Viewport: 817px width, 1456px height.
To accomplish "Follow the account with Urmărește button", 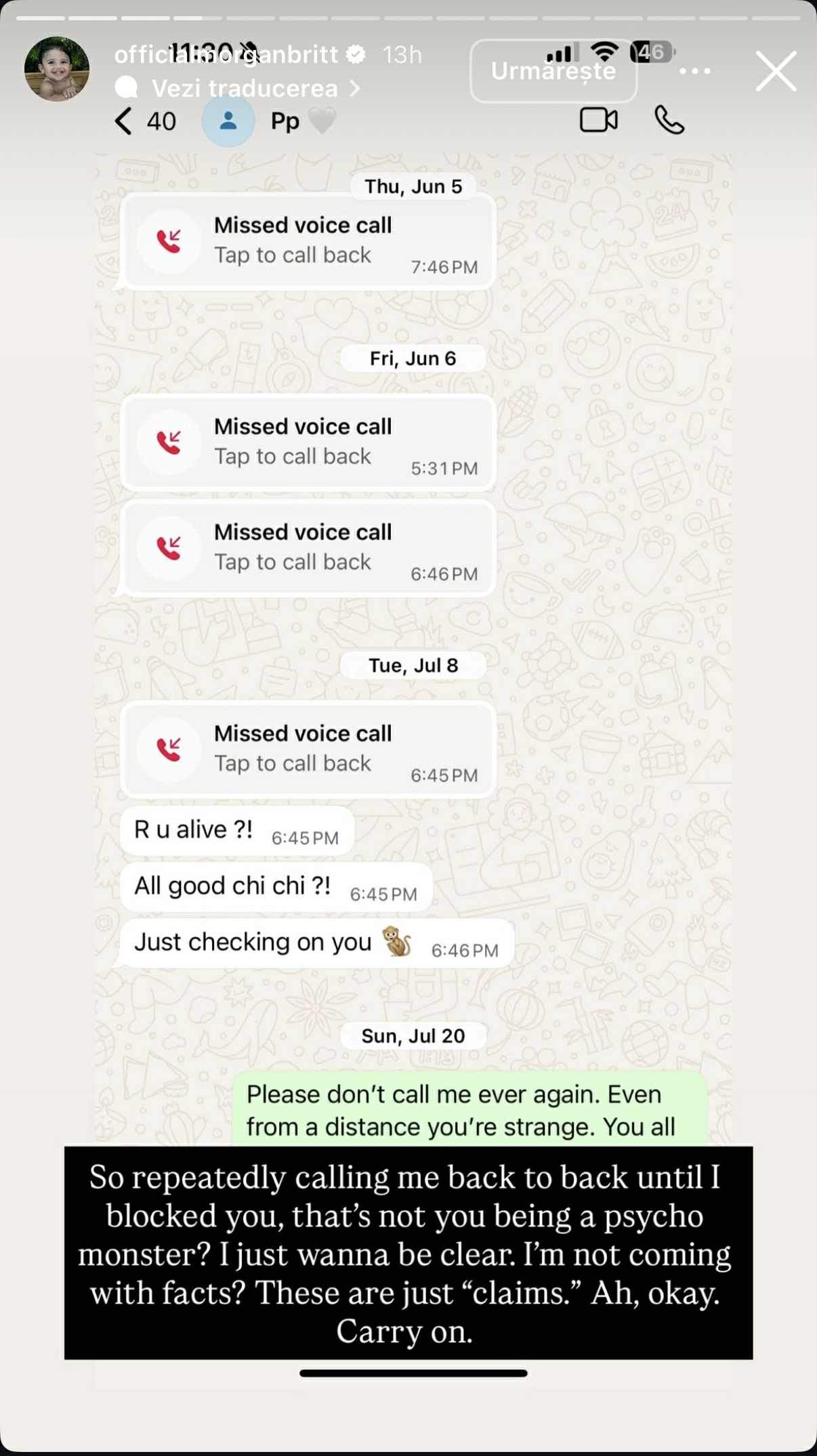I will [x=553, y=71].
